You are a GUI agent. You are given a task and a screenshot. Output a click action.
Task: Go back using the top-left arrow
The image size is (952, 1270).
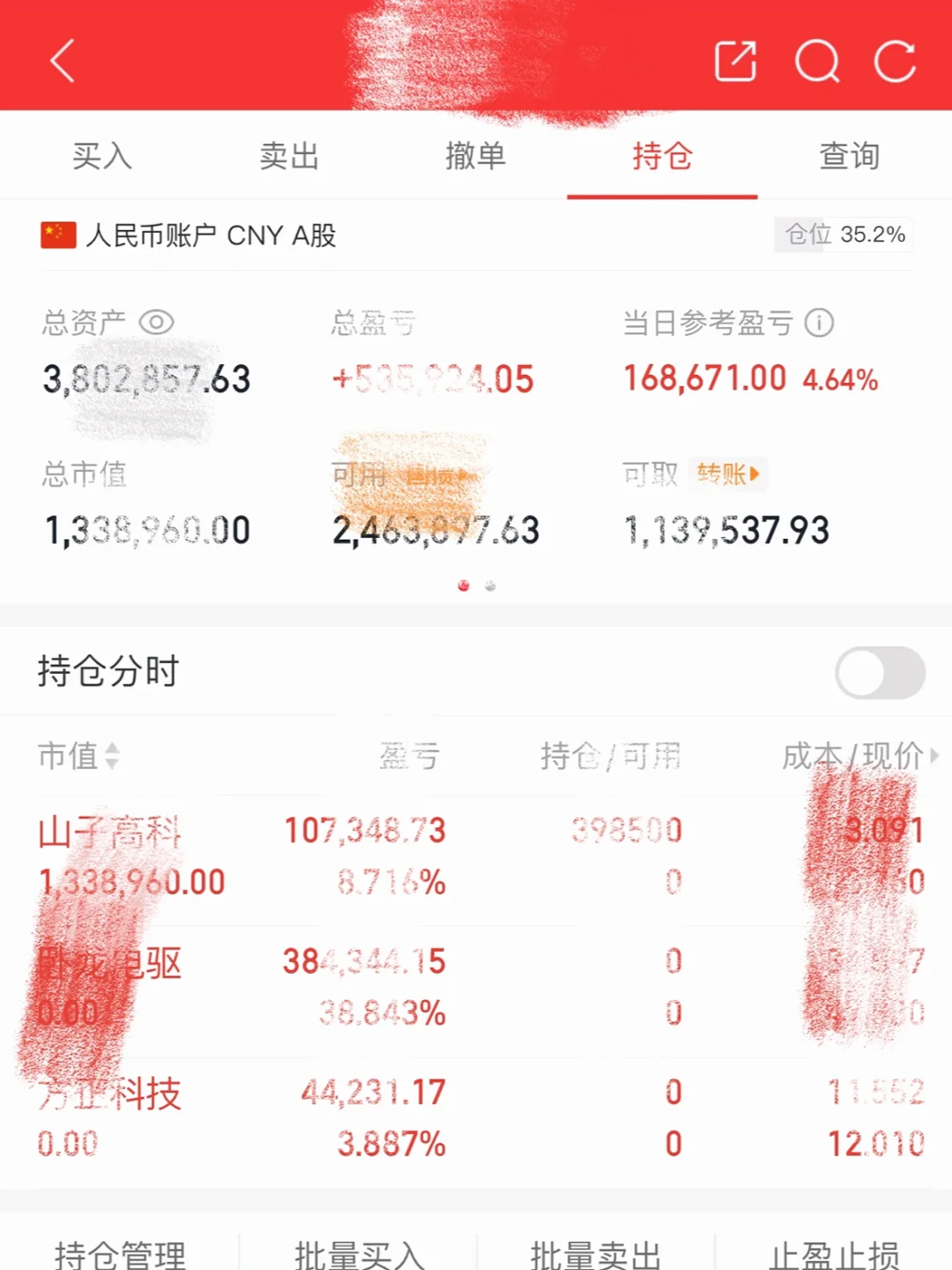click(x=63, y=61)
